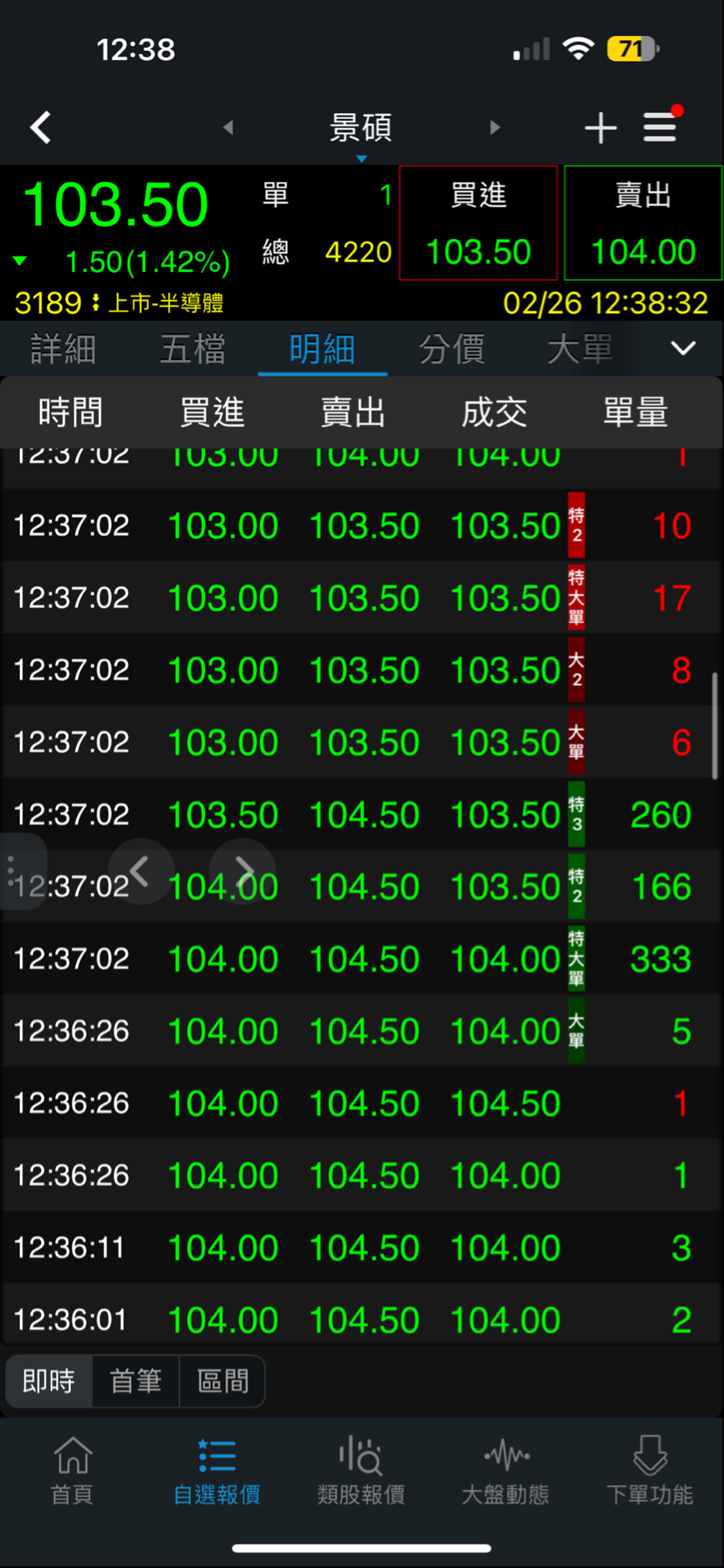This screenshot has height=1568, width=724.
Task: Open the hamburger menu
Action: (x=660, y=127)
